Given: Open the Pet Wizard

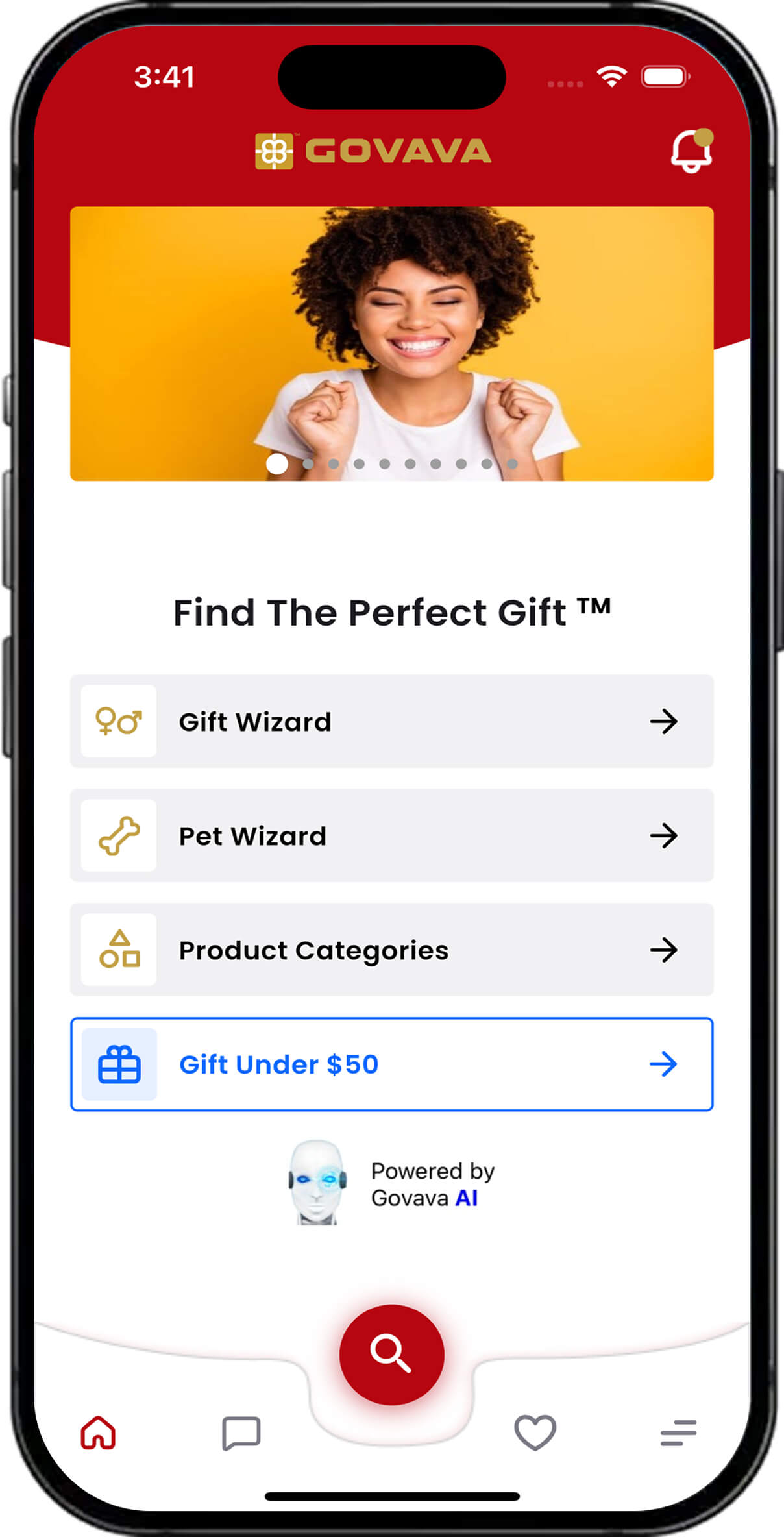Looking at the screenshot, I should click(x=391, y=835).
